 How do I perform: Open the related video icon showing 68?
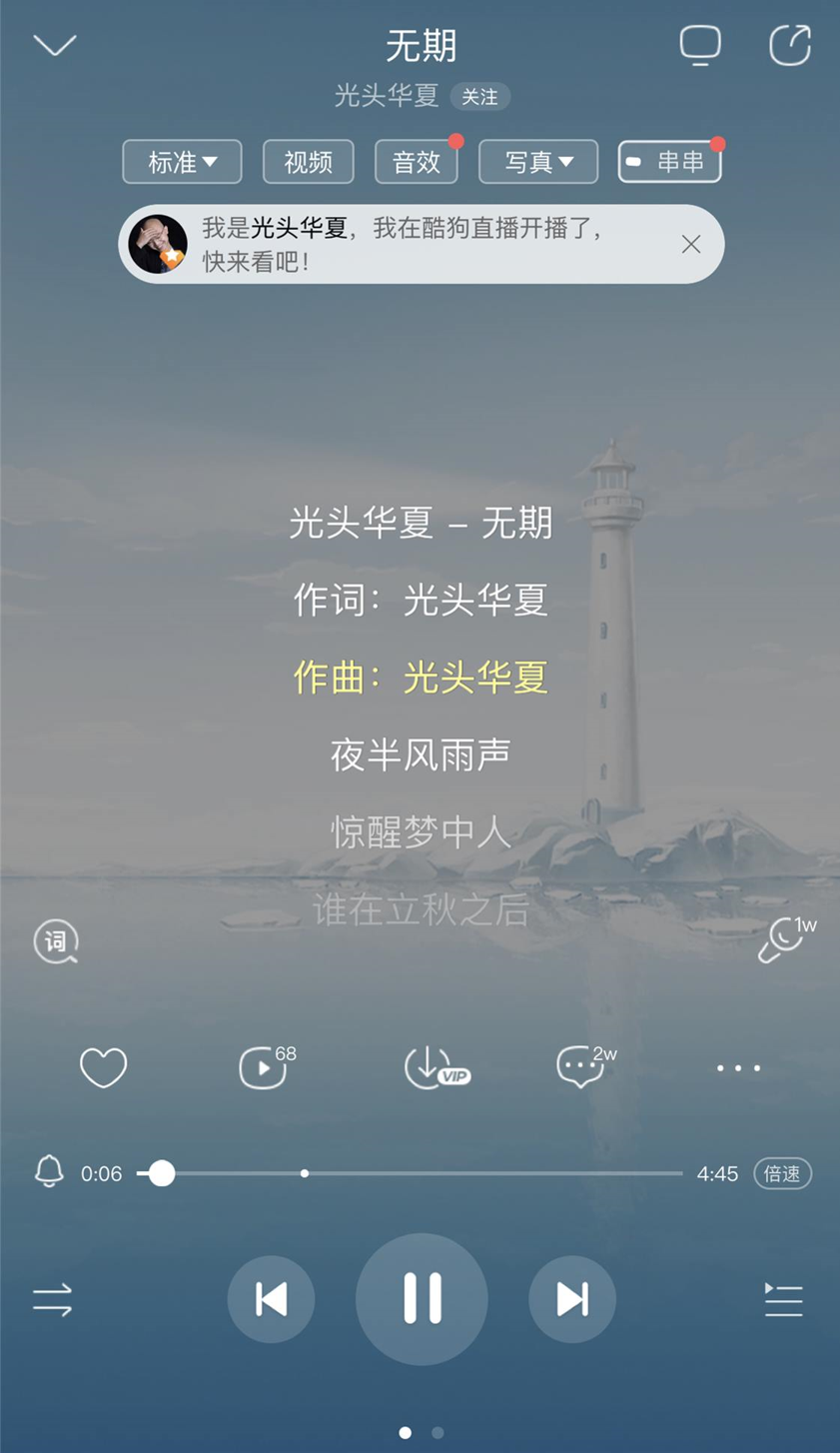pyautogui.click(x=262, y=1067)
